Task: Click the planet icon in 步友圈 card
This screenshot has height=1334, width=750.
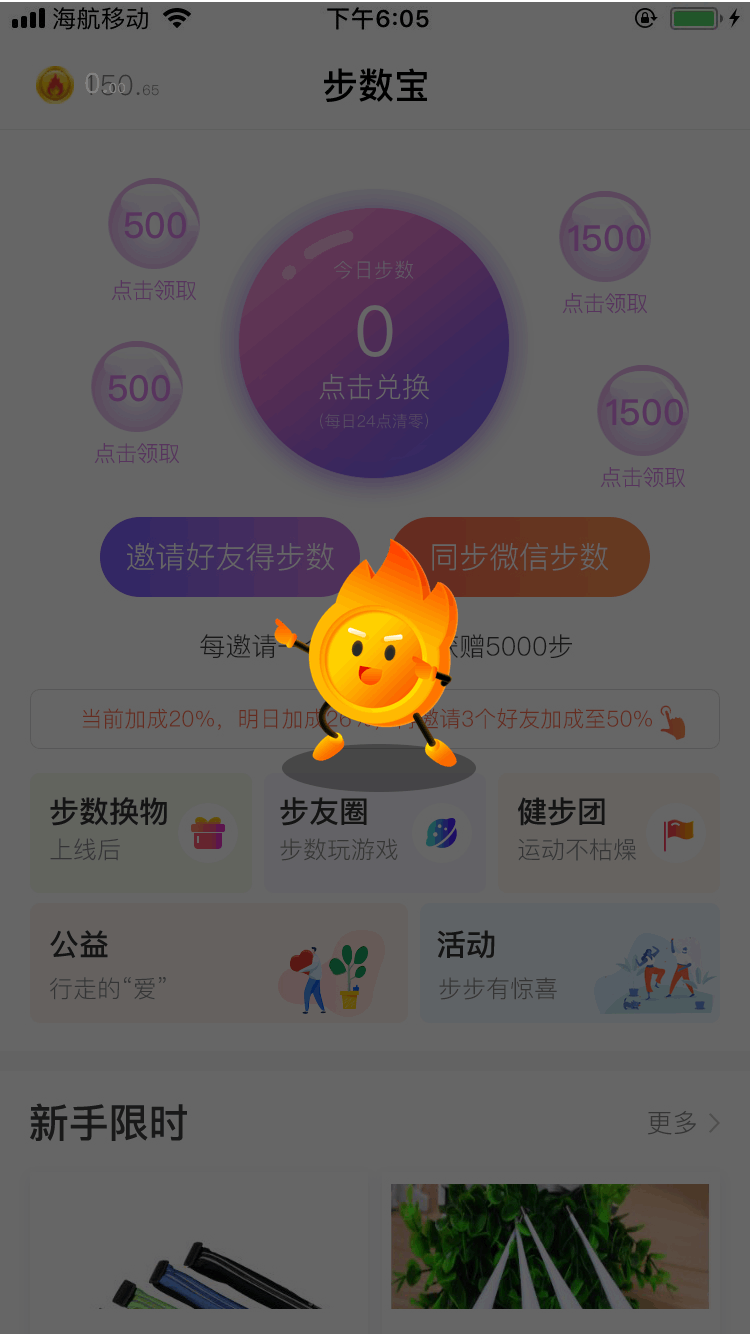Action: click(443, 833)
